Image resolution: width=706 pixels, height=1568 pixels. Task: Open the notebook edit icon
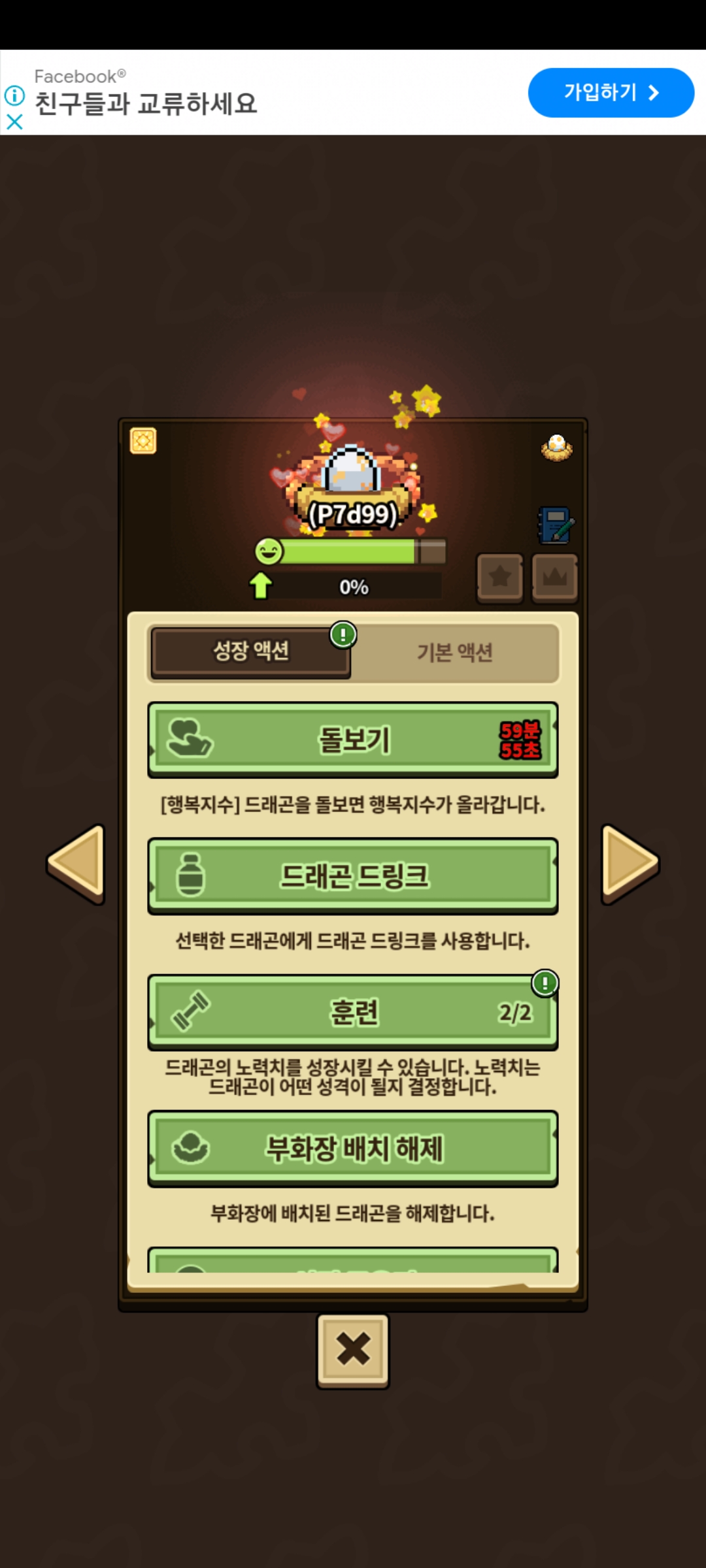pos(556,525)
